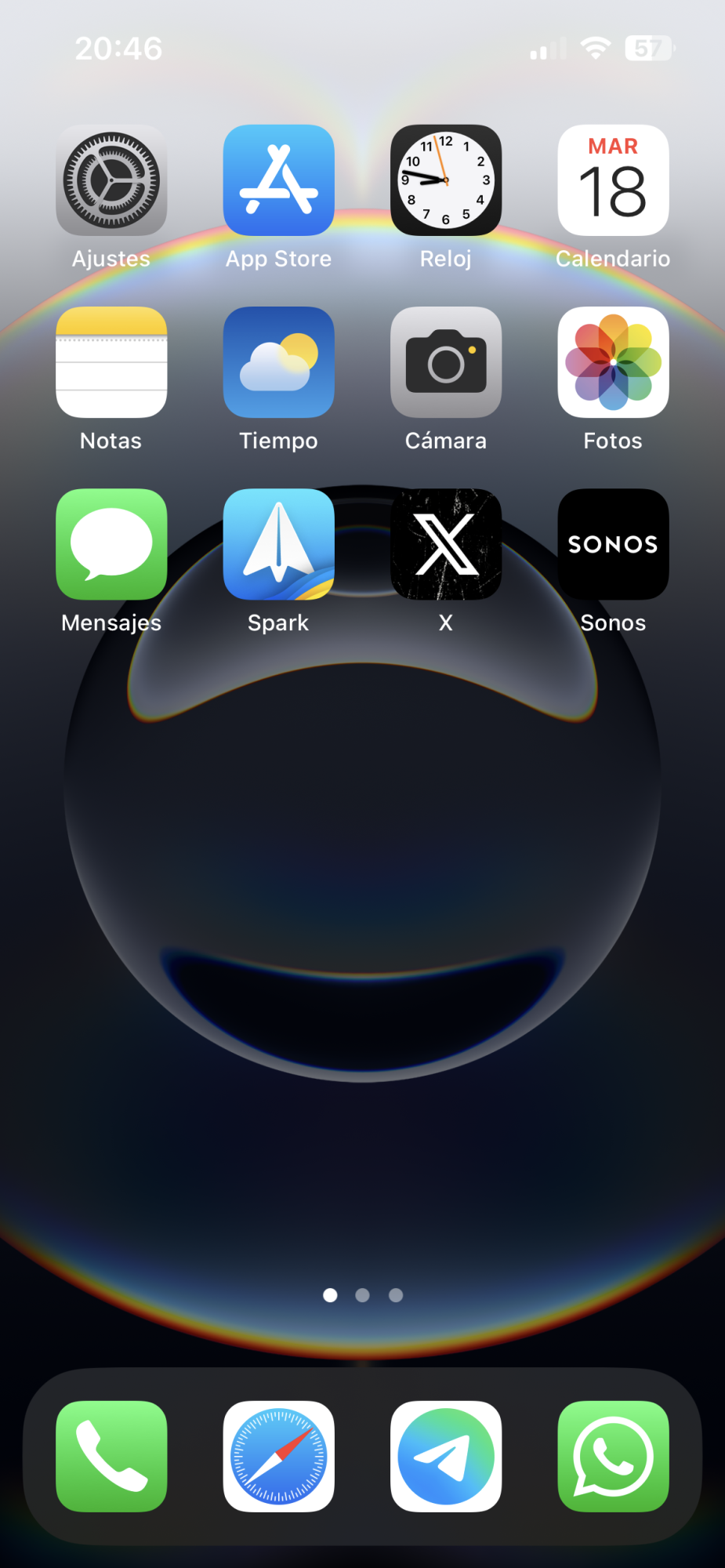The image size is (725, 1568).
Task: Launch the Sonos app
Action: 613,544
